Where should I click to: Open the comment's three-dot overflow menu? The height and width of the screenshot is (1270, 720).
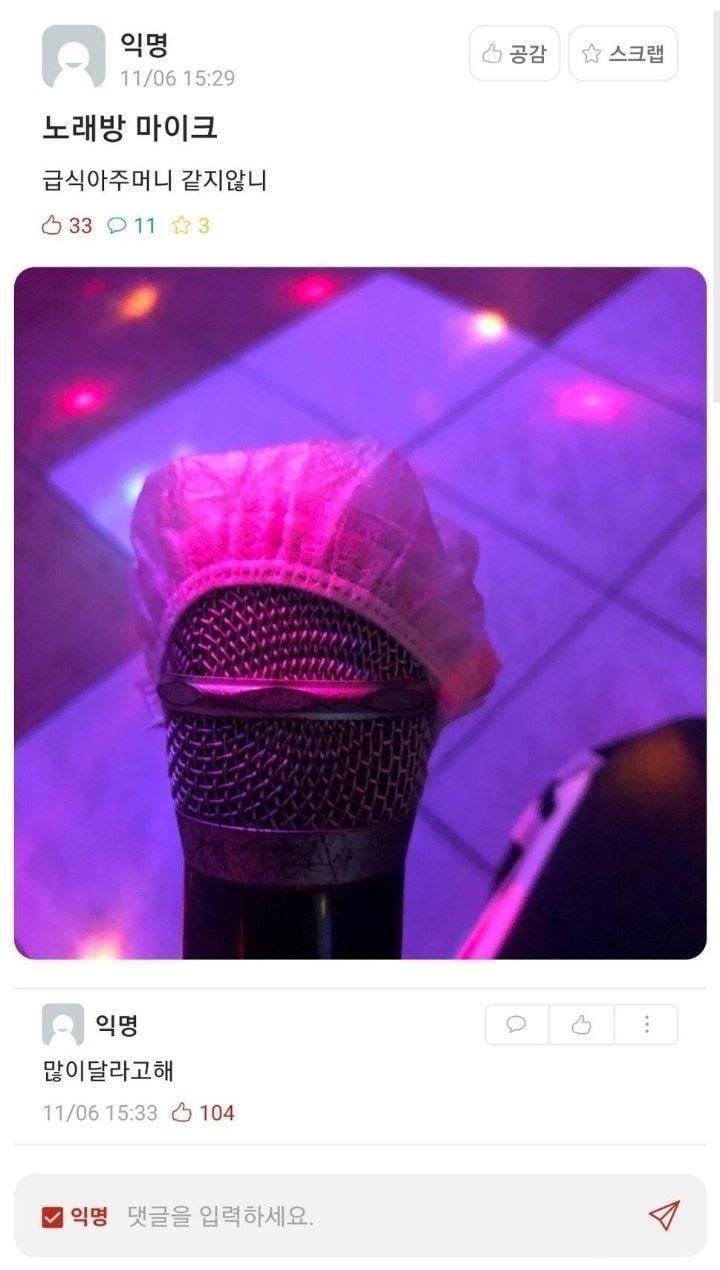point(646,1025)
